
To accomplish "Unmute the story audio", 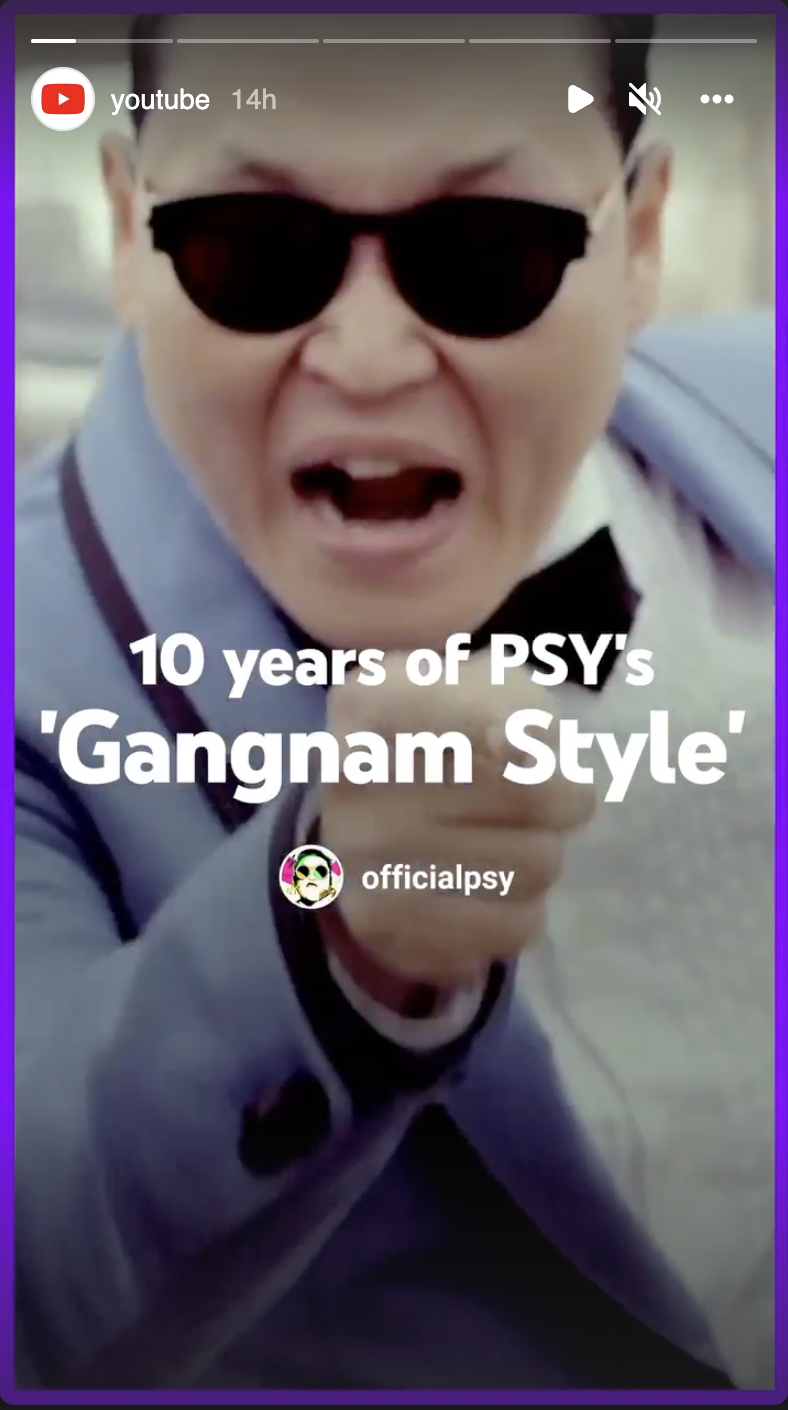I will point(645,99).
